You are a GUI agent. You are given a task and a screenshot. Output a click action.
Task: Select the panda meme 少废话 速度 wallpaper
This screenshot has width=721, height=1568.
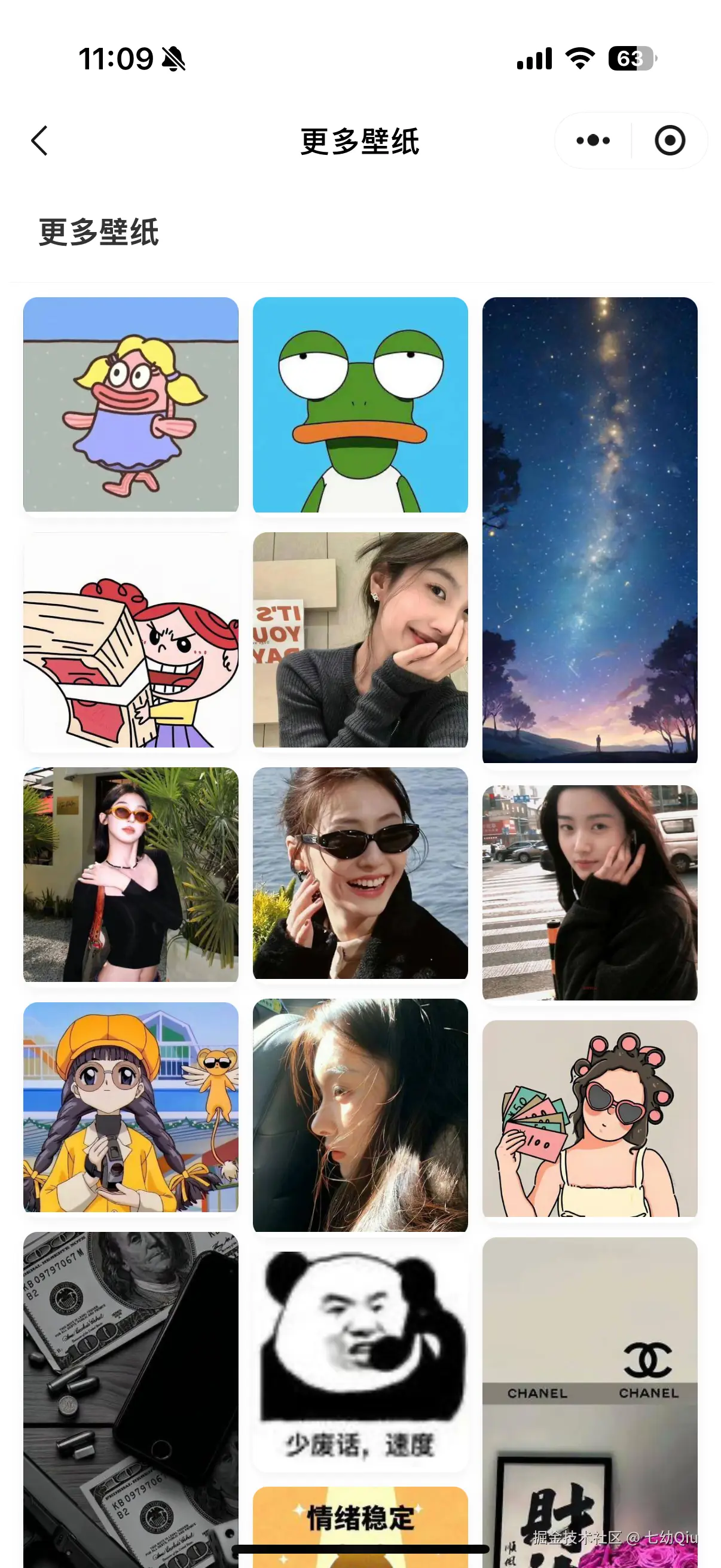point(360,1357)
